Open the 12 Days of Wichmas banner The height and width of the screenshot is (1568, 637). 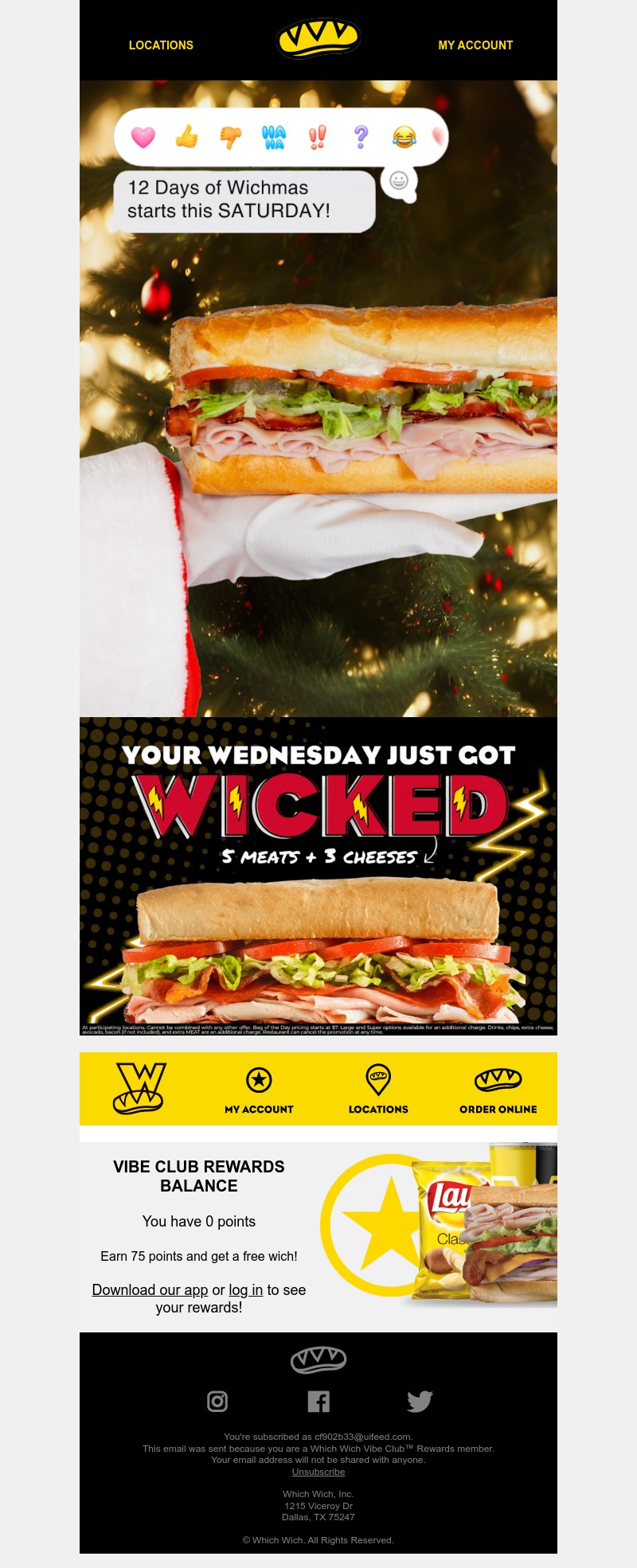(x=318, y=398)
